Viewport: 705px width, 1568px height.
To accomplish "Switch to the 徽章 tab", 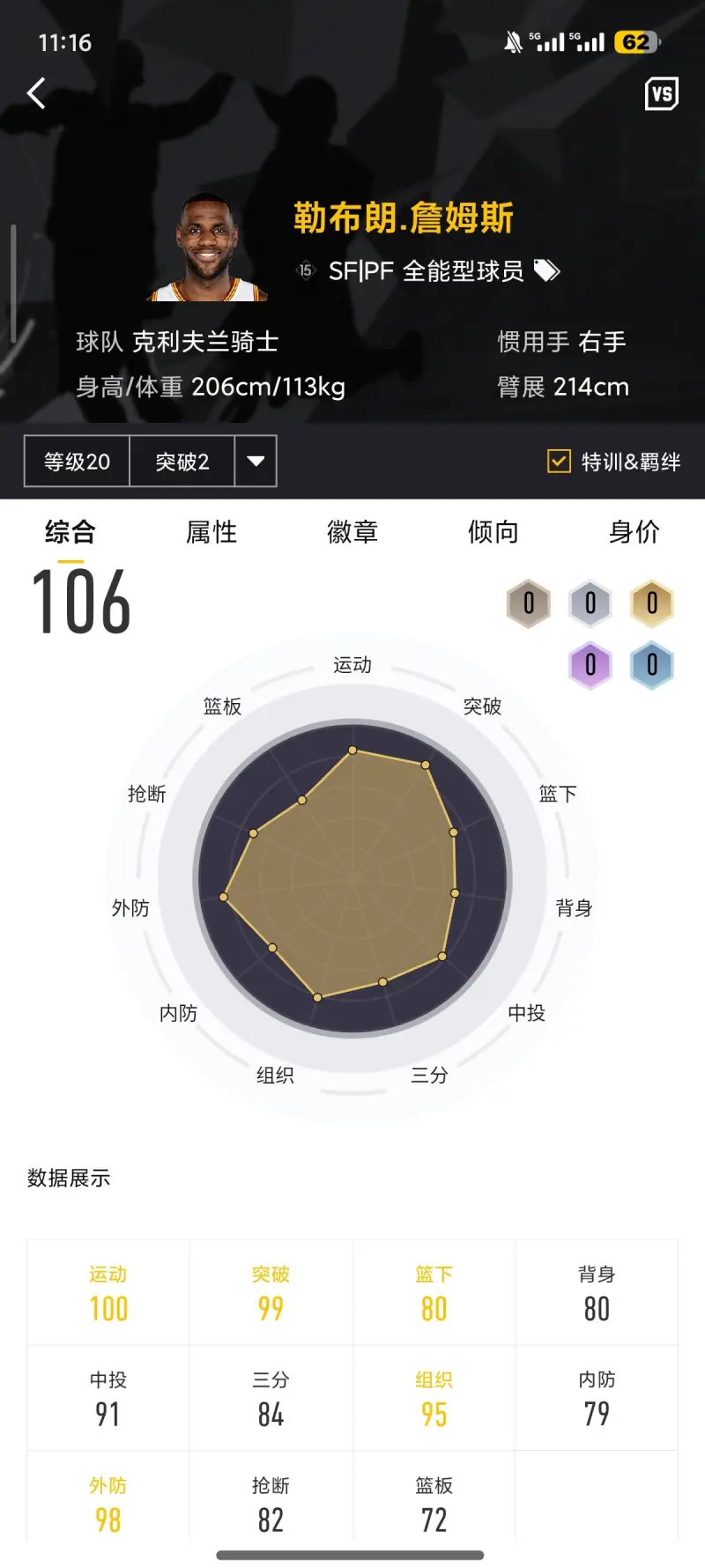I will 352,532.
